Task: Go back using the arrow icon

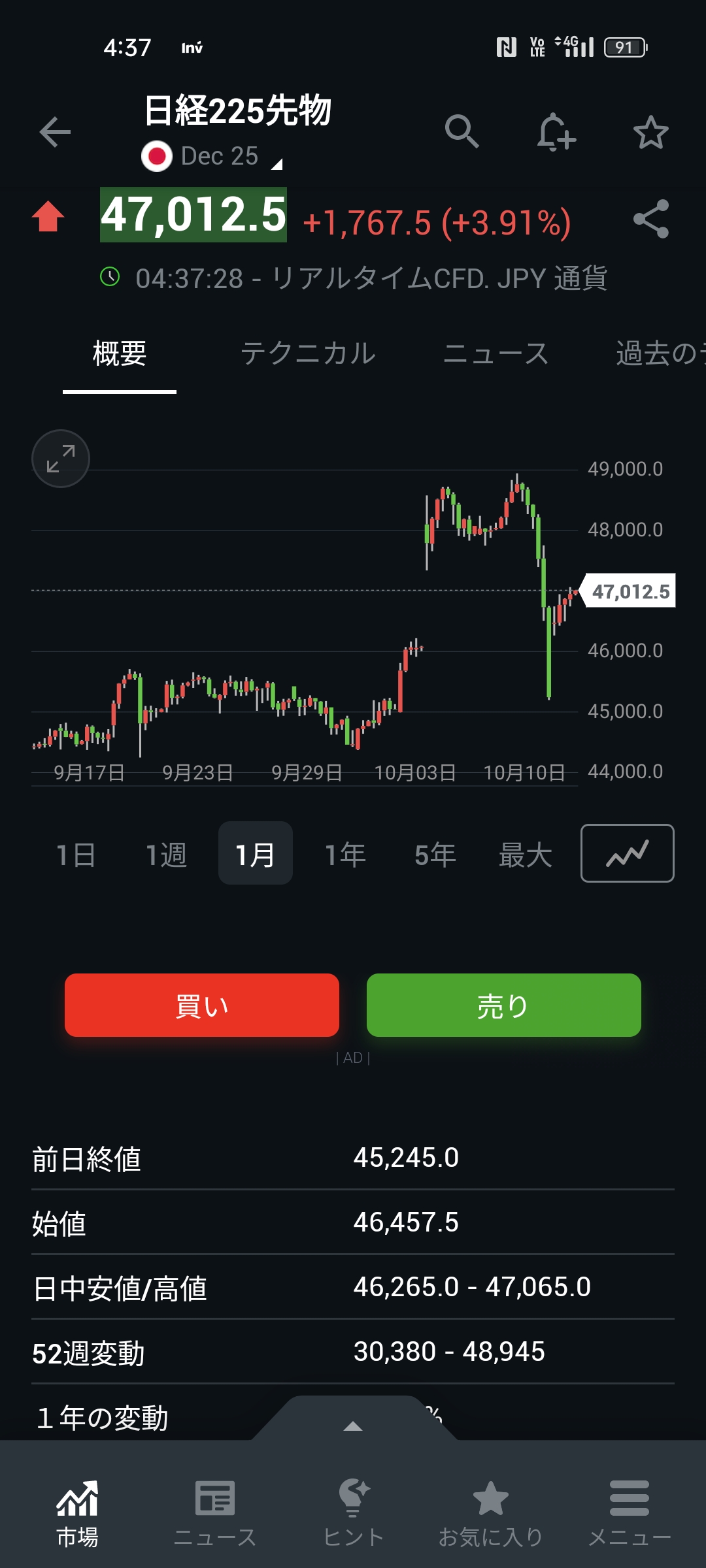Action: point(55,133)
